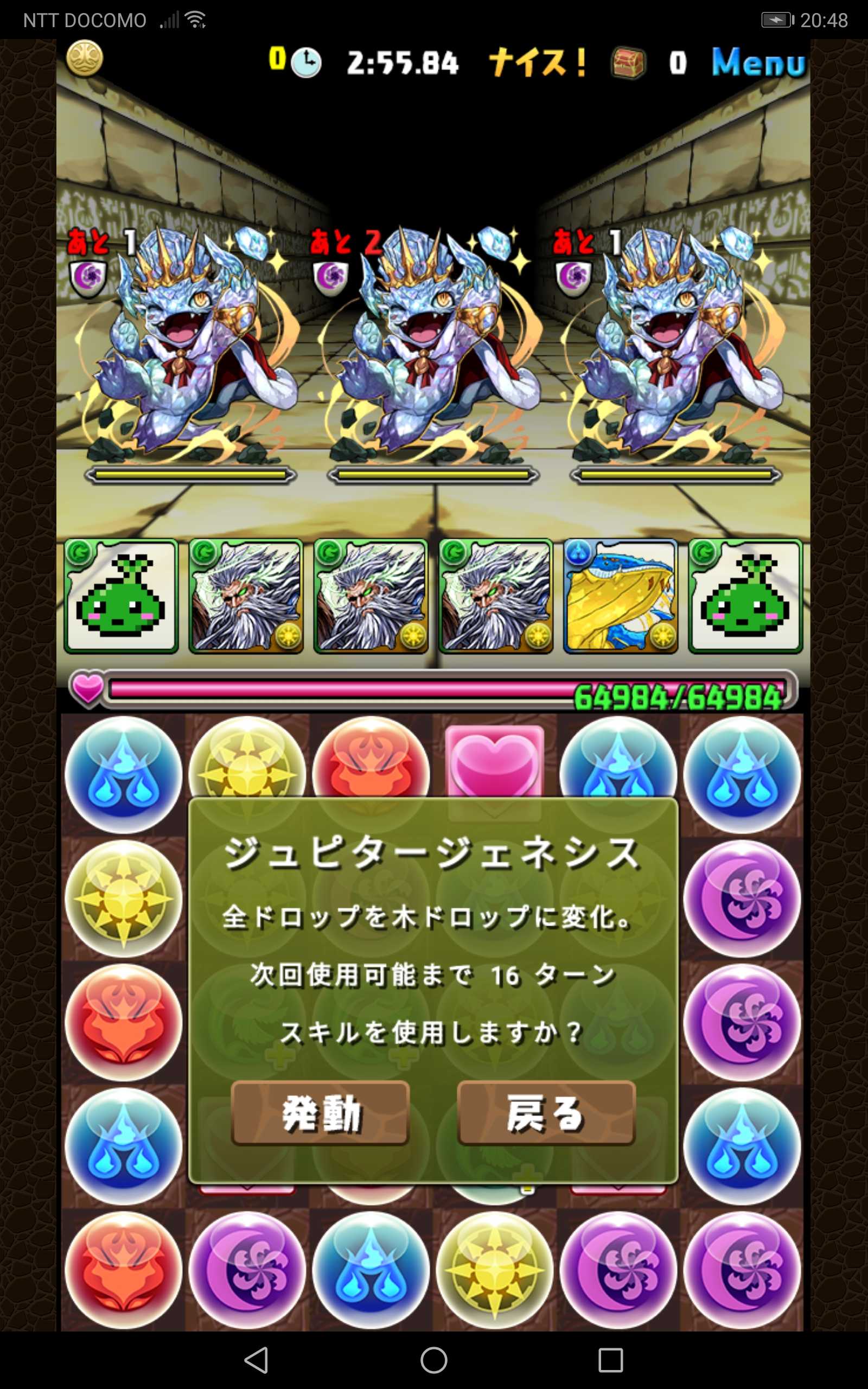Open the Menu button
This screenshot has width=868, height=1389.
(x=758, y=62)
